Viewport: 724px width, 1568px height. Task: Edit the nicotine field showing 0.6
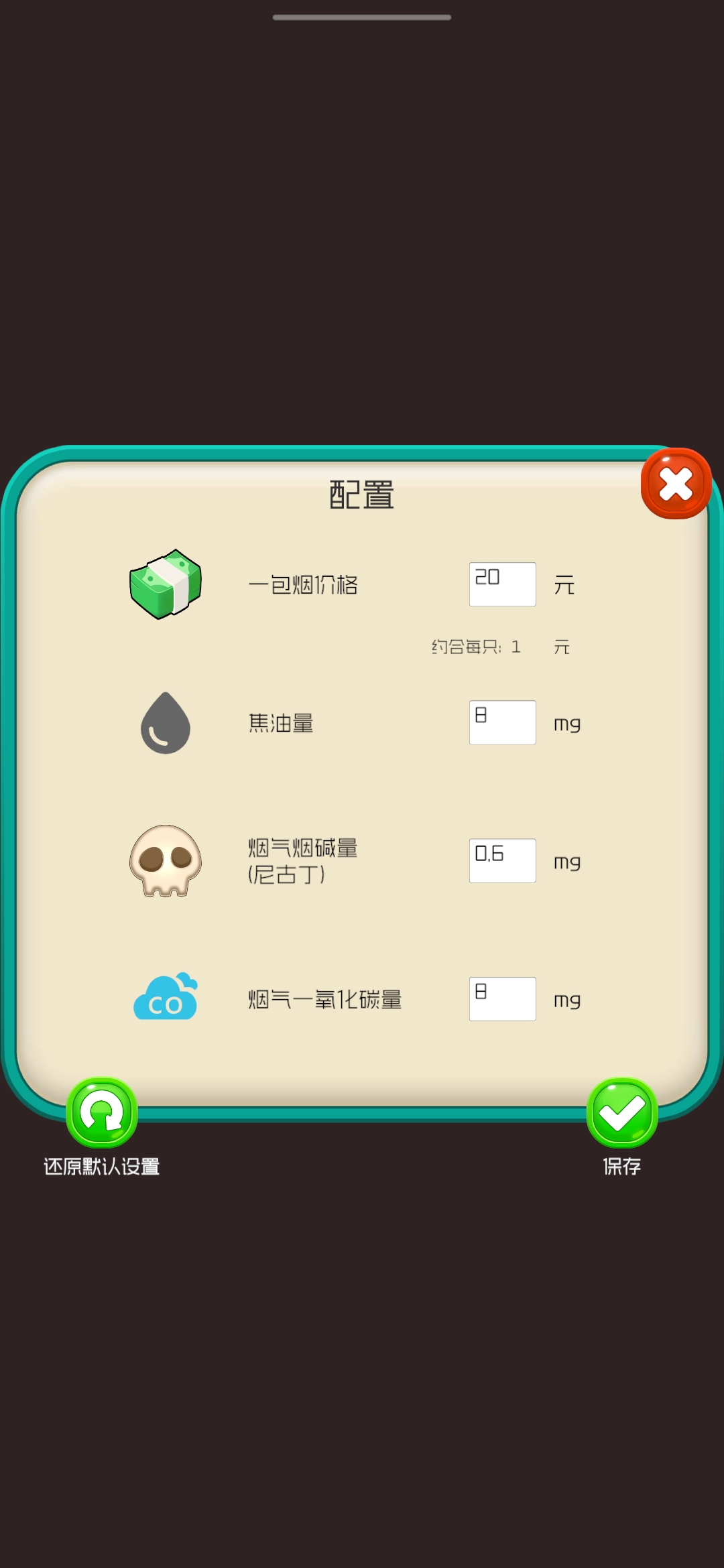coord(502,860)
